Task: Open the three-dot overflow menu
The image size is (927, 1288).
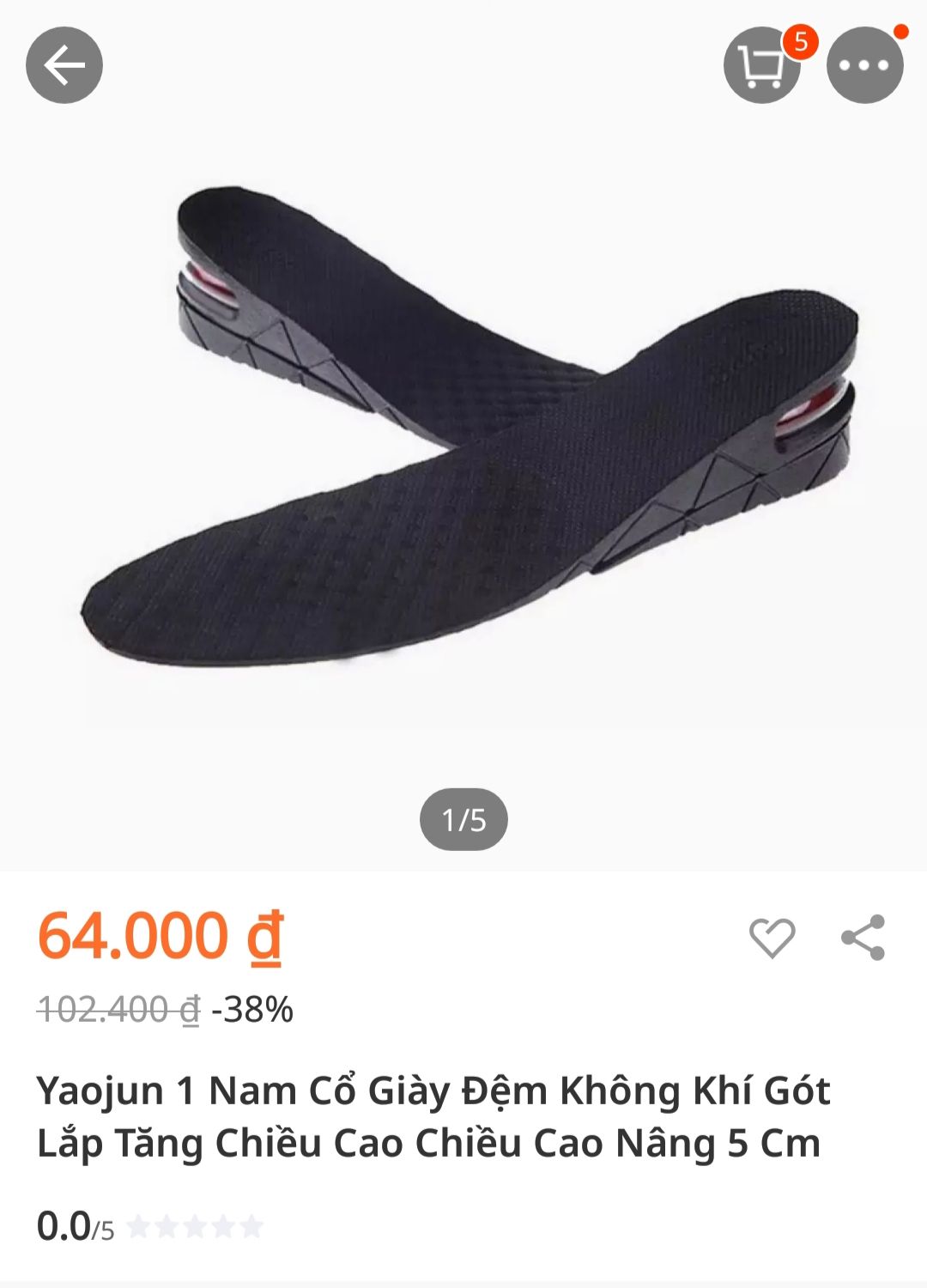Action: tap(864, 66)
